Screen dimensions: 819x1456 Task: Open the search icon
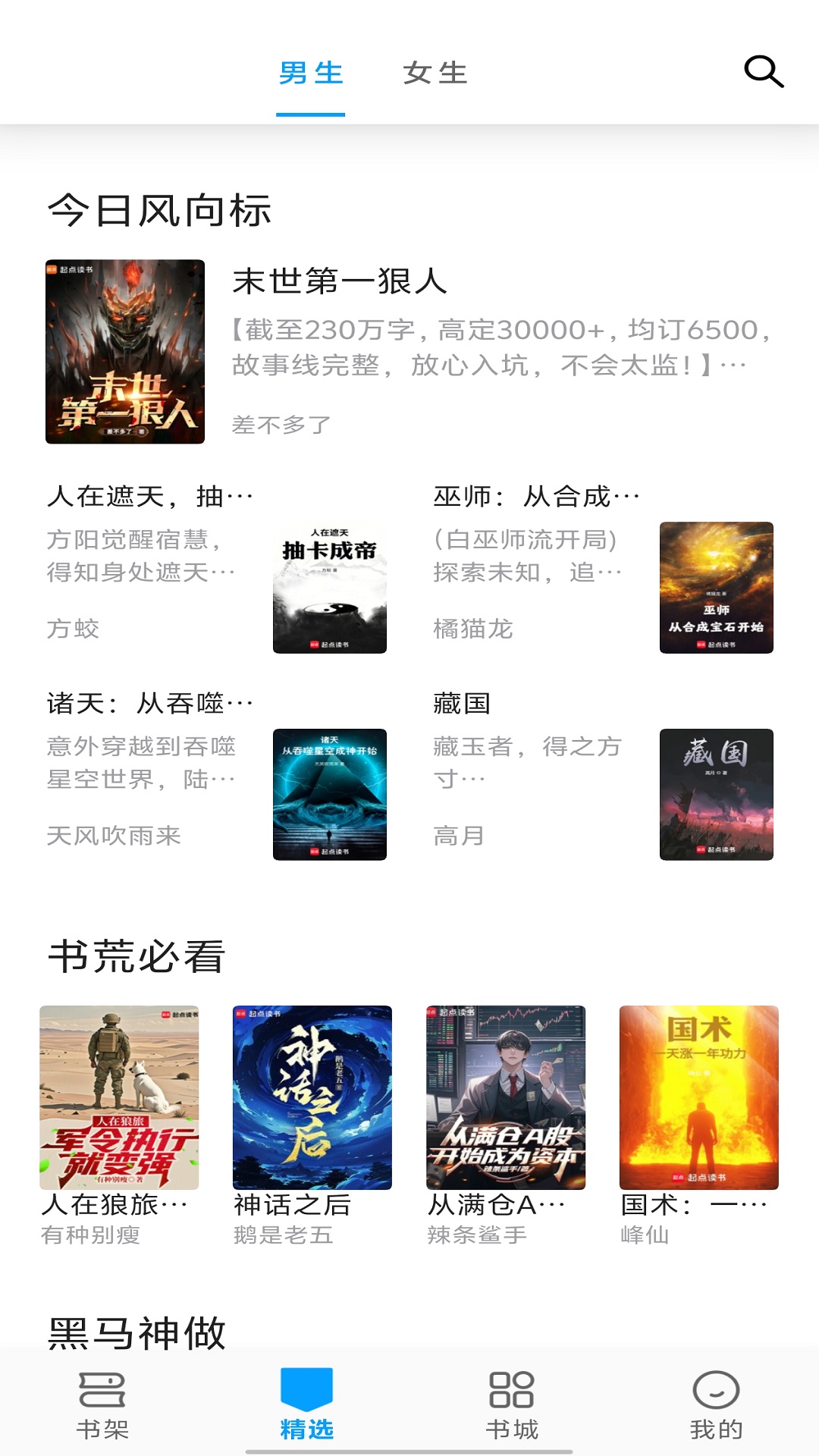click(764, 72)
